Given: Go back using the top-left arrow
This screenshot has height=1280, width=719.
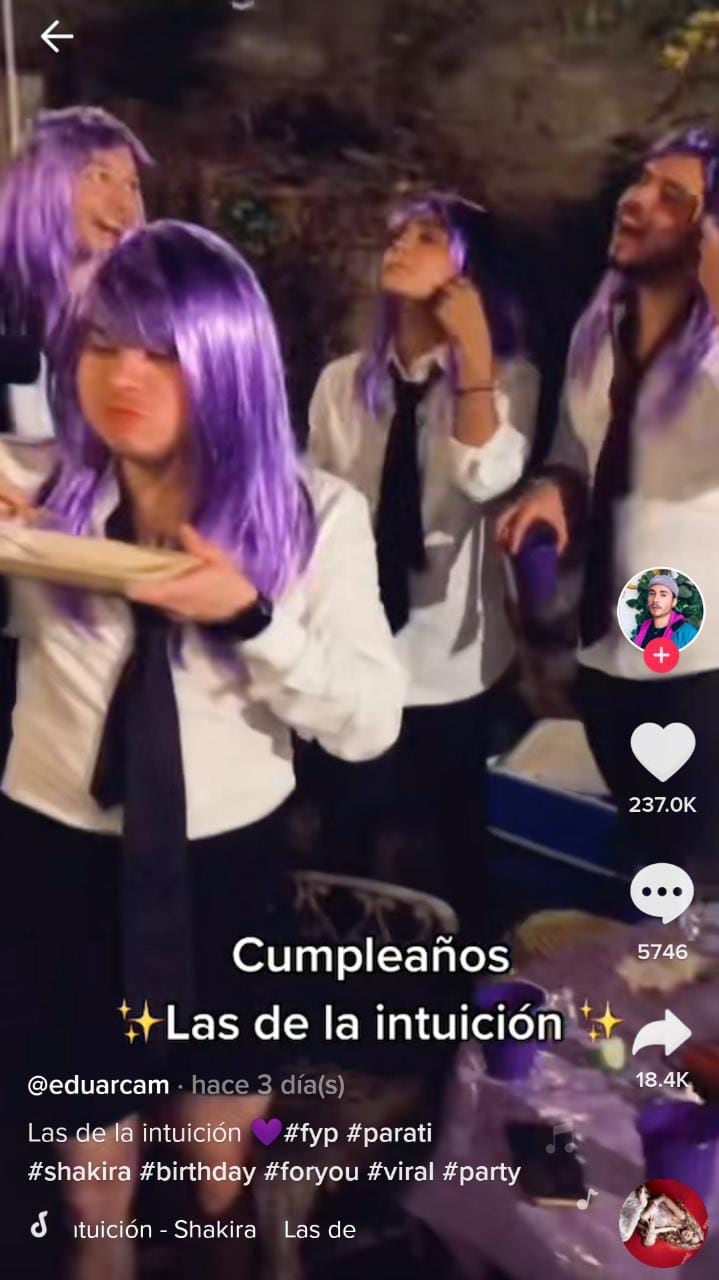Looking at the screenshot, I should [56, 37].
